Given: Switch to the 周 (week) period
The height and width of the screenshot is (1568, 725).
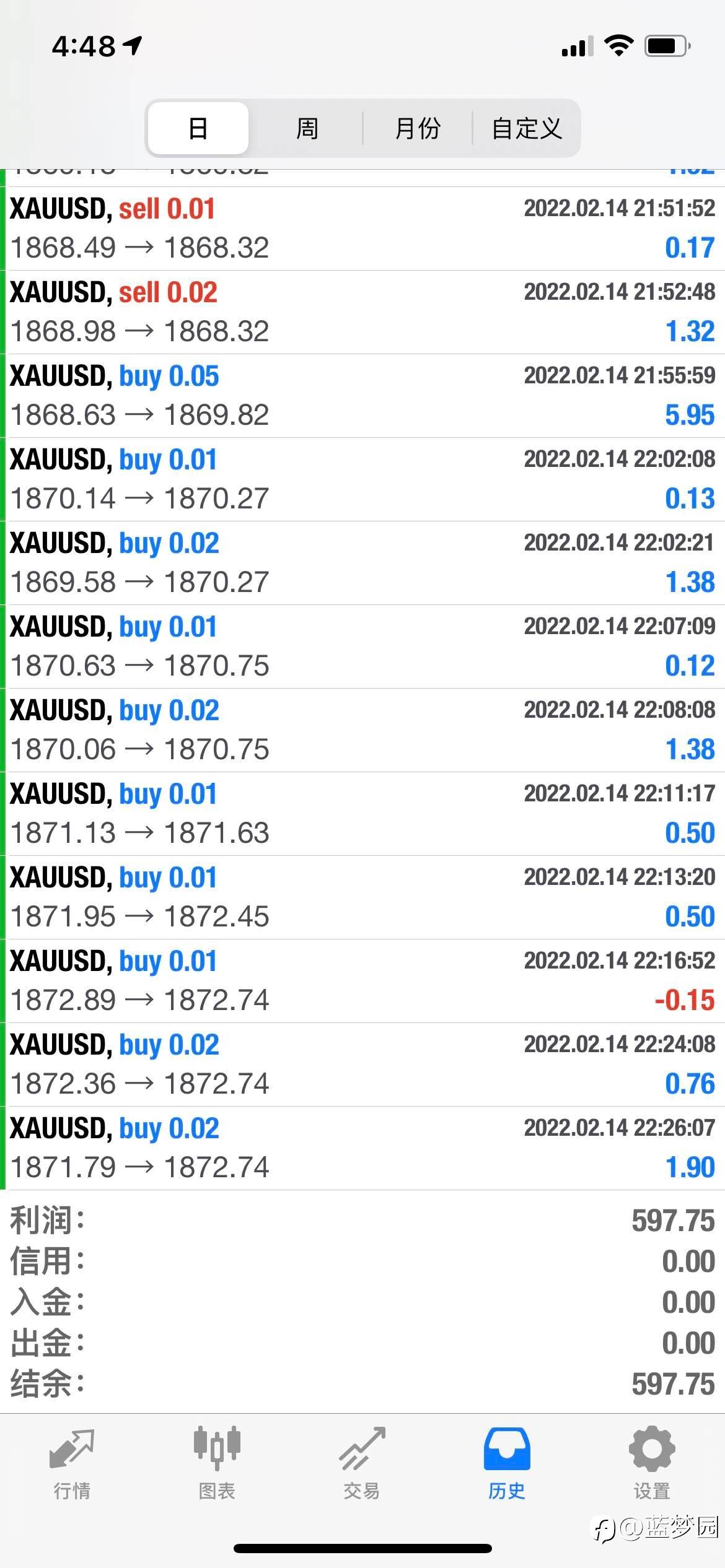Looking at the screenshot, I should (x=307, y=128).
